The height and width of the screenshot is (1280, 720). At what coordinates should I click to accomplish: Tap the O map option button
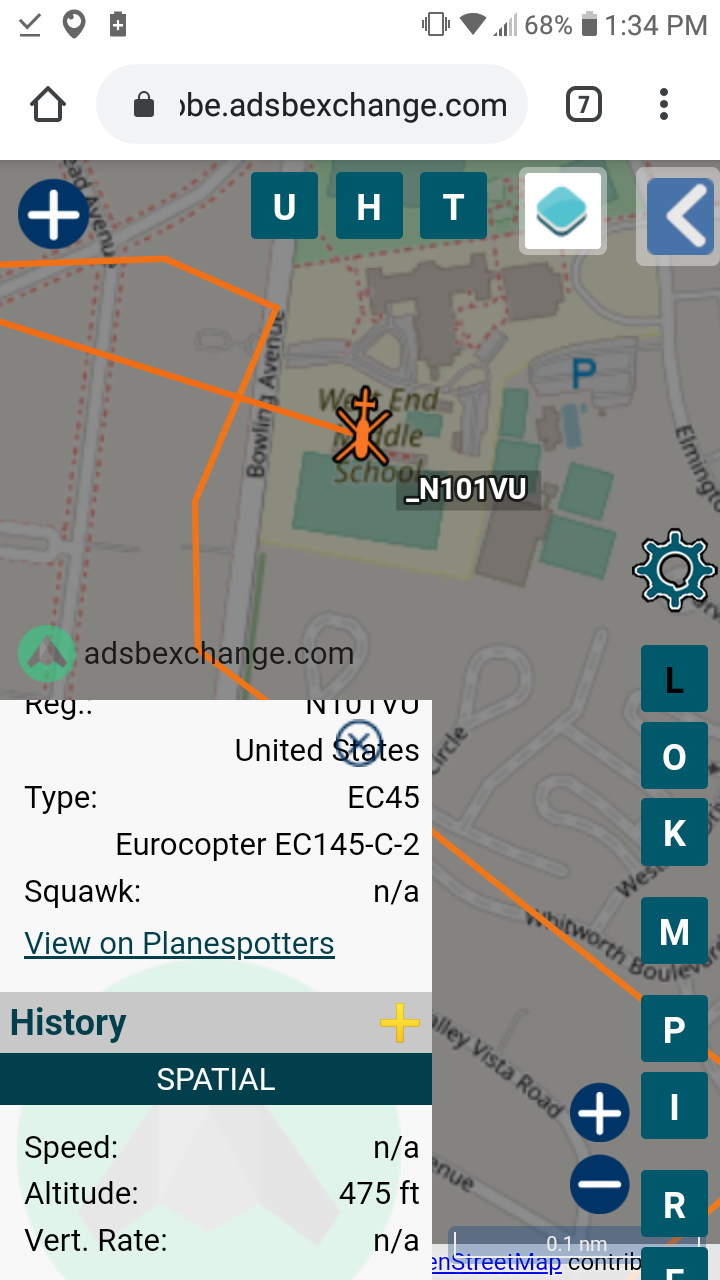674,756
